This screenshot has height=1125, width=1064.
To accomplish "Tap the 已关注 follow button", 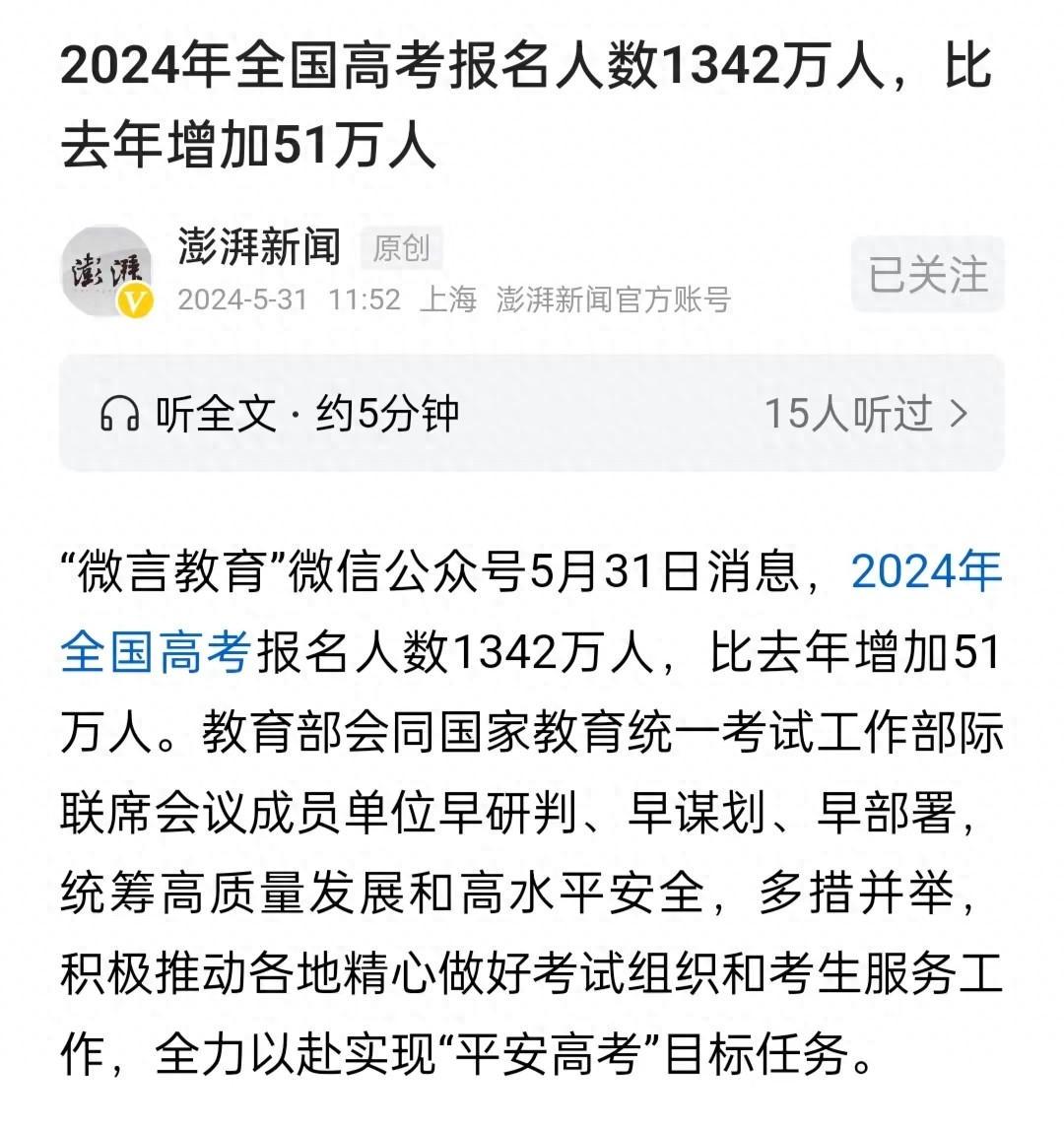I will pos(927,274).
